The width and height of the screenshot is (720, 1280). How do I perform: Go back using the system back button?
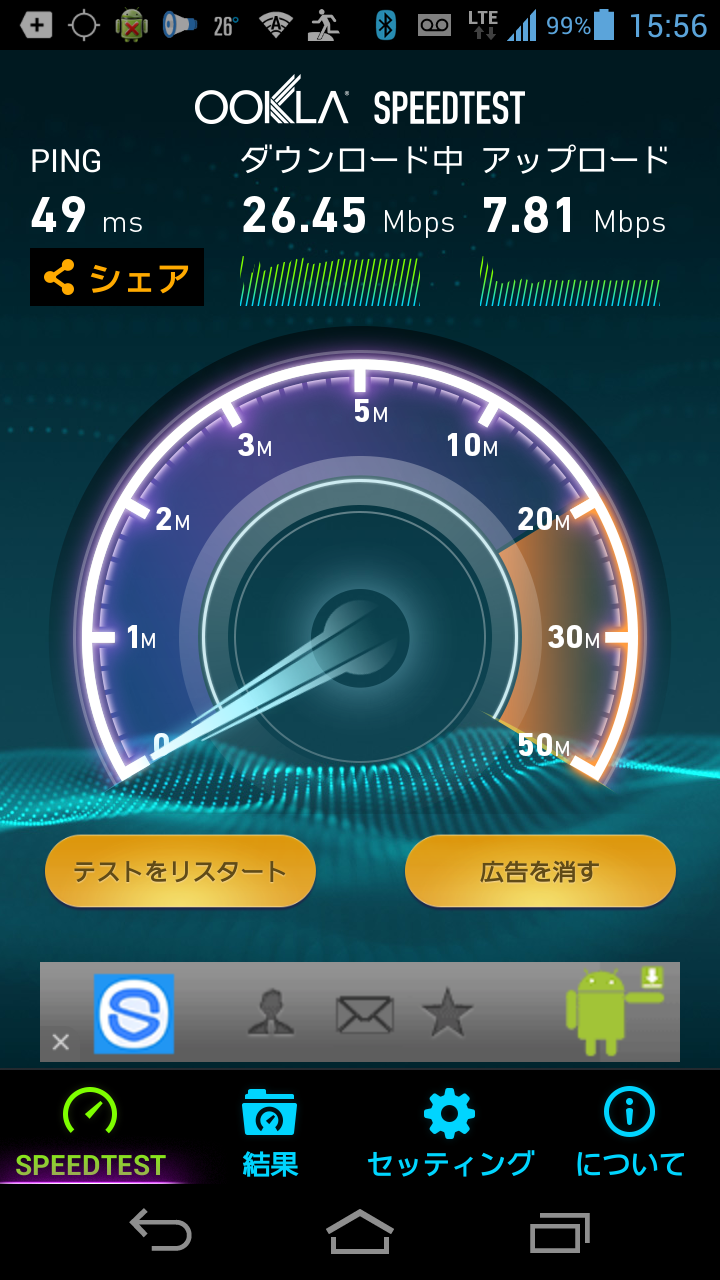click(x=160, y=1230)
